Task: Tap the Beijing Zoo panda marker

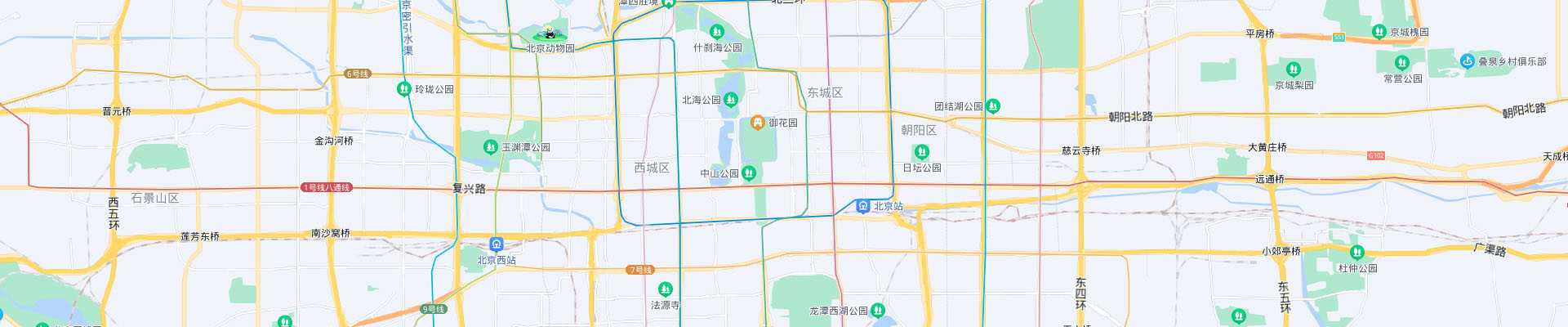Action: coord(550,34)
